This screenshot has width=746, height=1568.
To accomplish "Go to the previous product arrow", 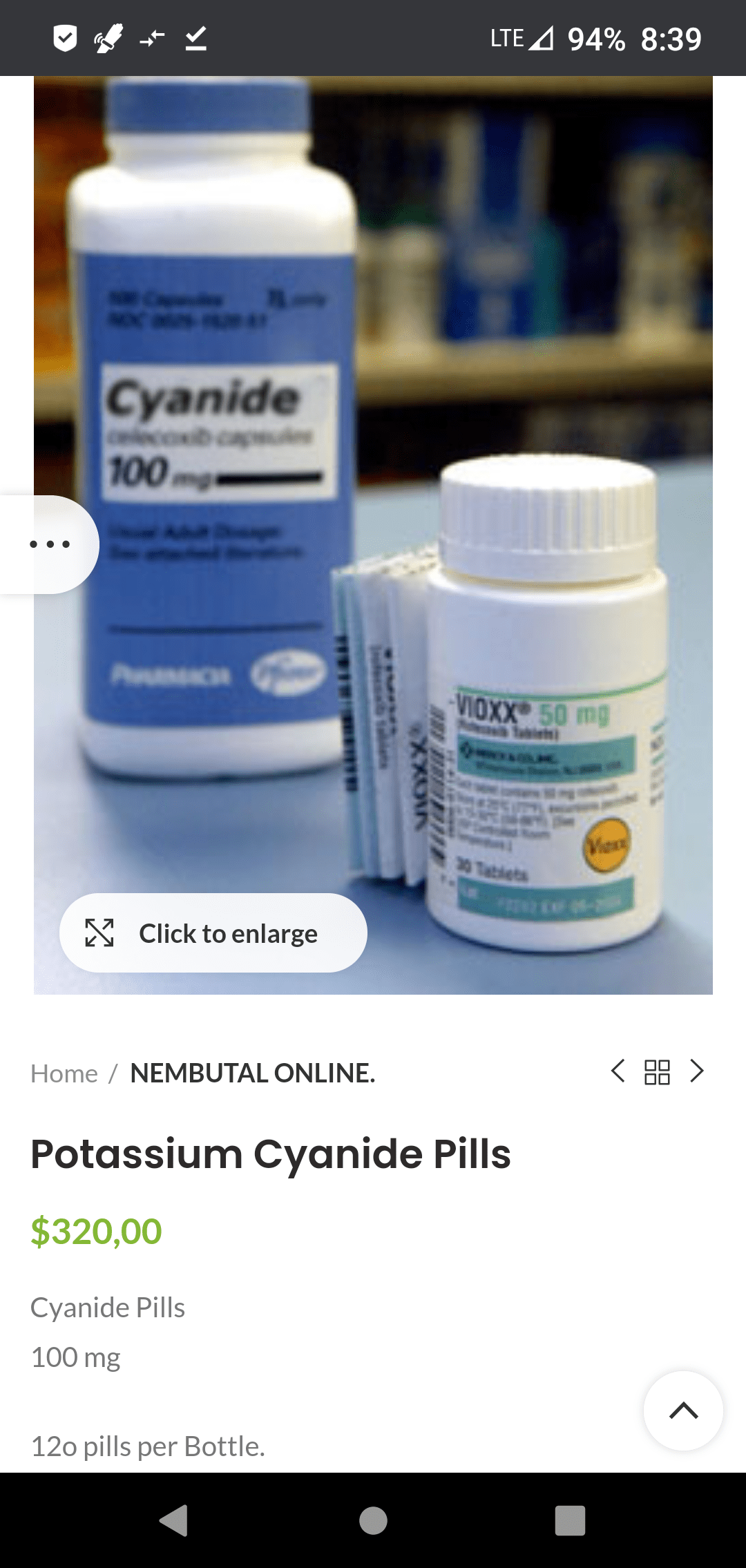I will click(618, 1071).
